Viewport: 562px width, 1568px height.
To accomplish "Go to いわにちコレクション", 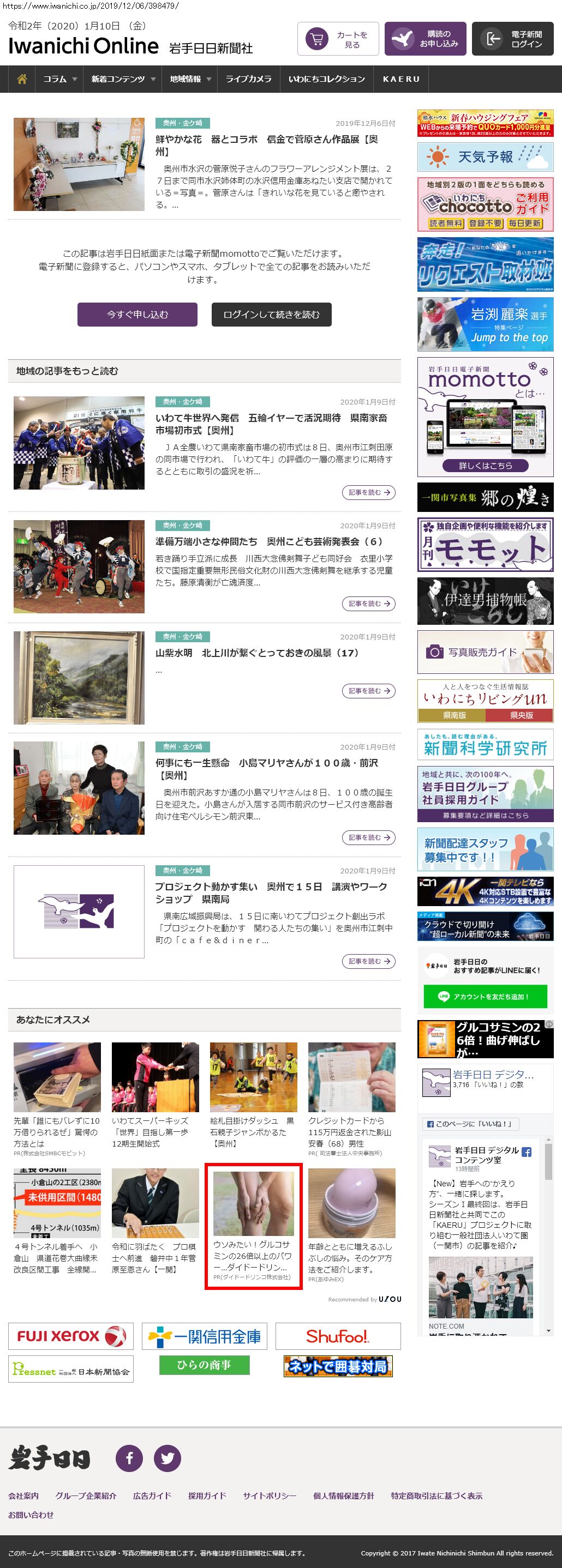I will point(326,79).
